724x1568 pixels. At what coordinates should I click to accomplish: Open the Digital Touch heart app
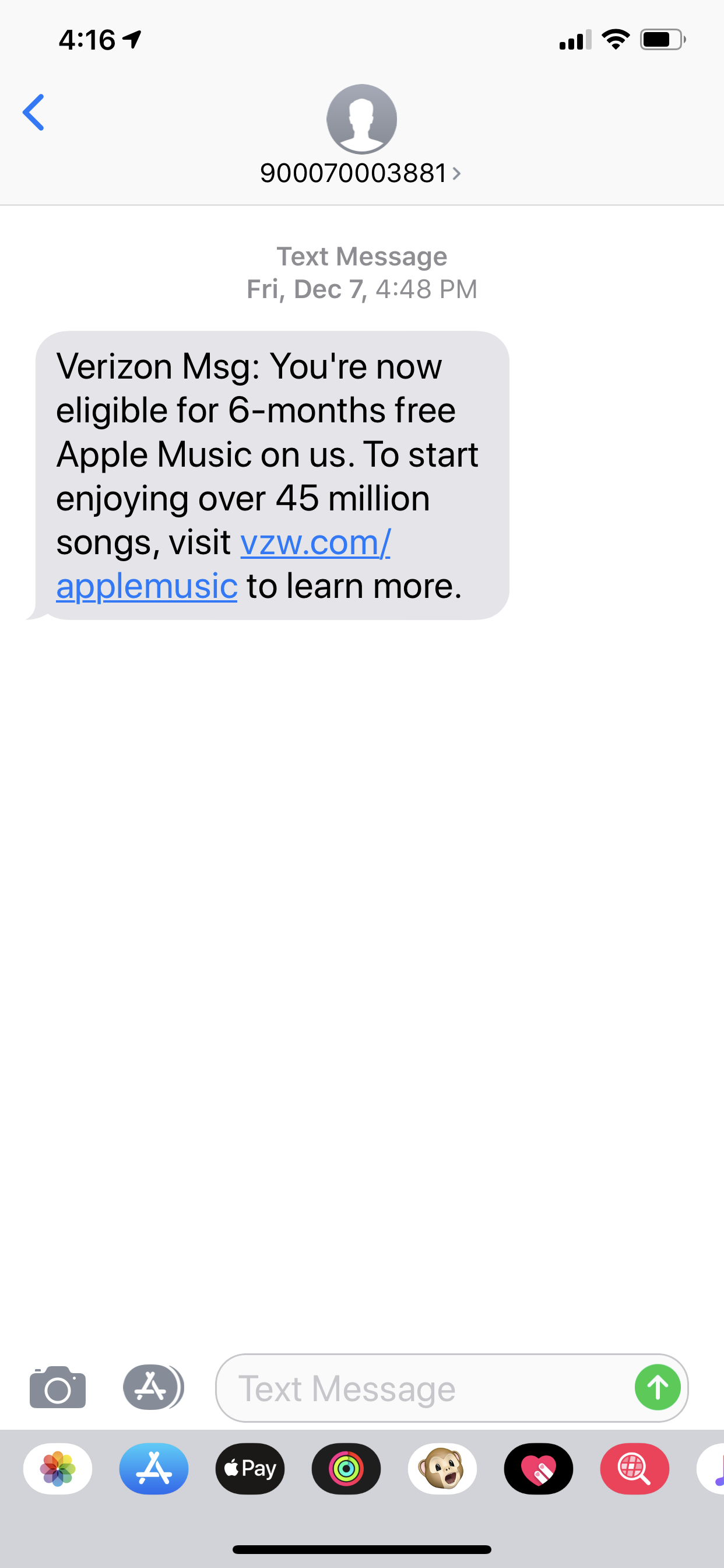(x=539, y=1469)
